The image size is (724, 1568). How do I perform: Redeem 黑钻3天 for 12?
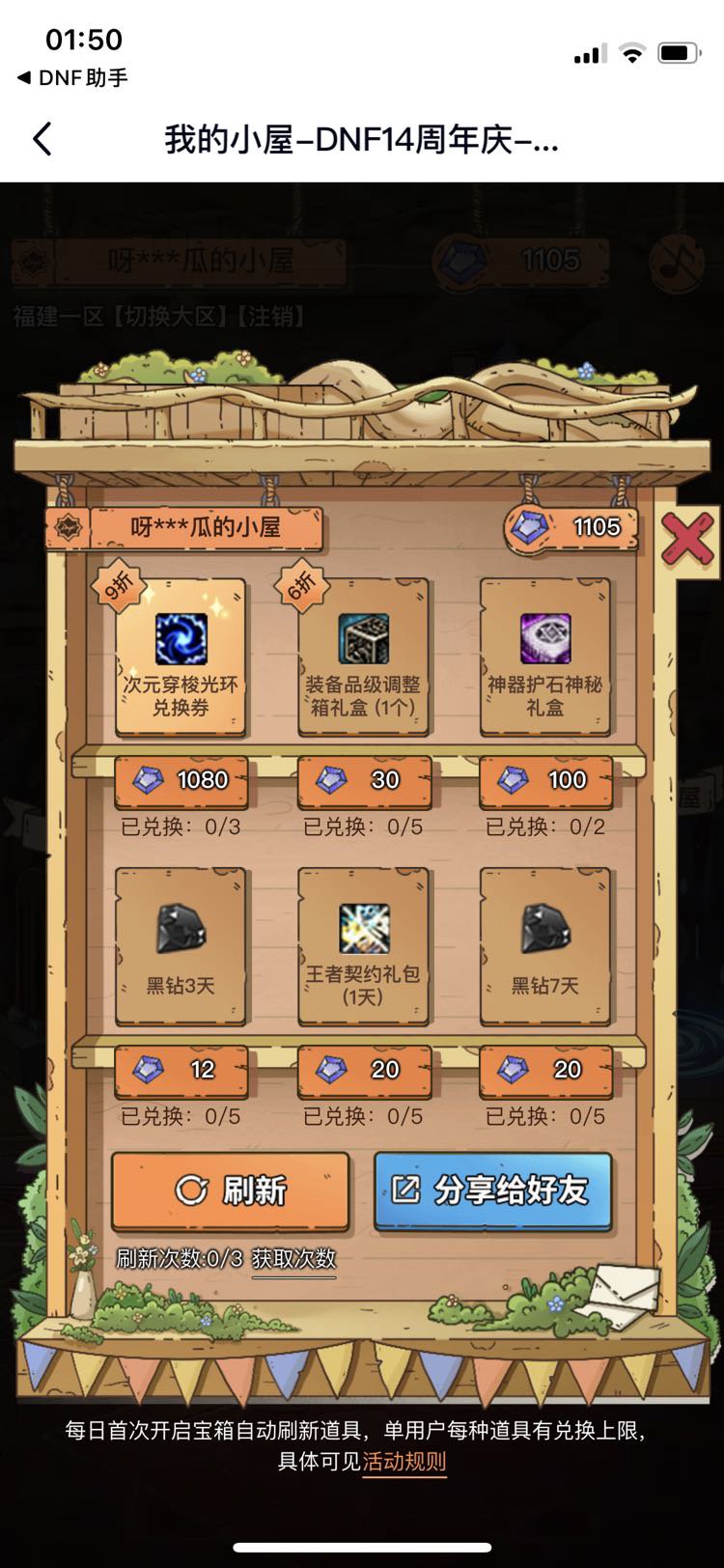click(x=181, y=1070)
